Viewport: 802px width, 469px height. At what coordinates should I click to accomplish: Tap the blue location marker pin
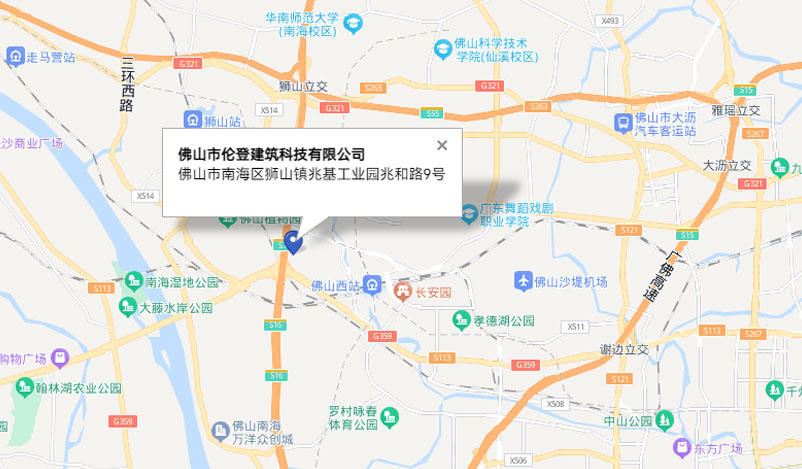click(x=293, y=240)
